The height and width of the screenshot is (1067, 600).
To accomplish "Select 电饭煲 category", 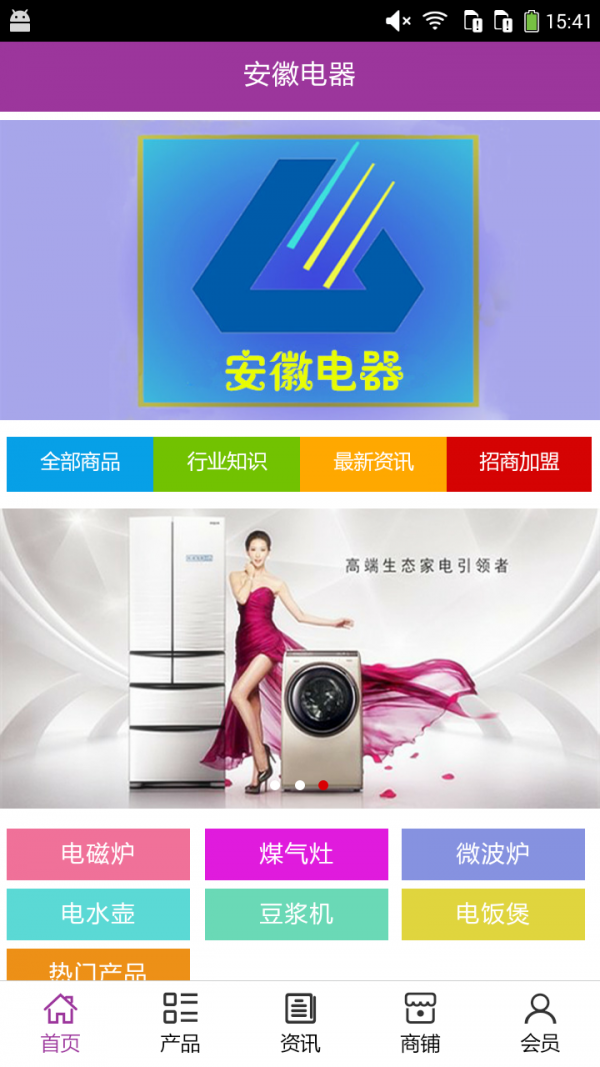I will (493, 914).
